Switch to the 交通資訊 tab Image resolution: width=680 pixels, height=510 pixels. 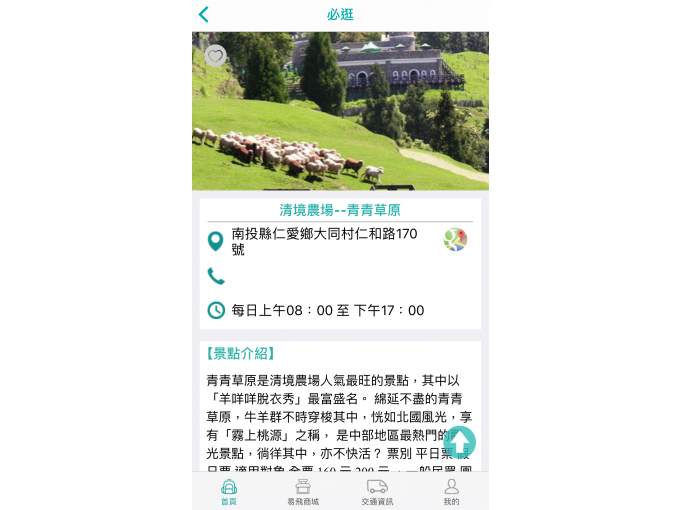point(377,491)
